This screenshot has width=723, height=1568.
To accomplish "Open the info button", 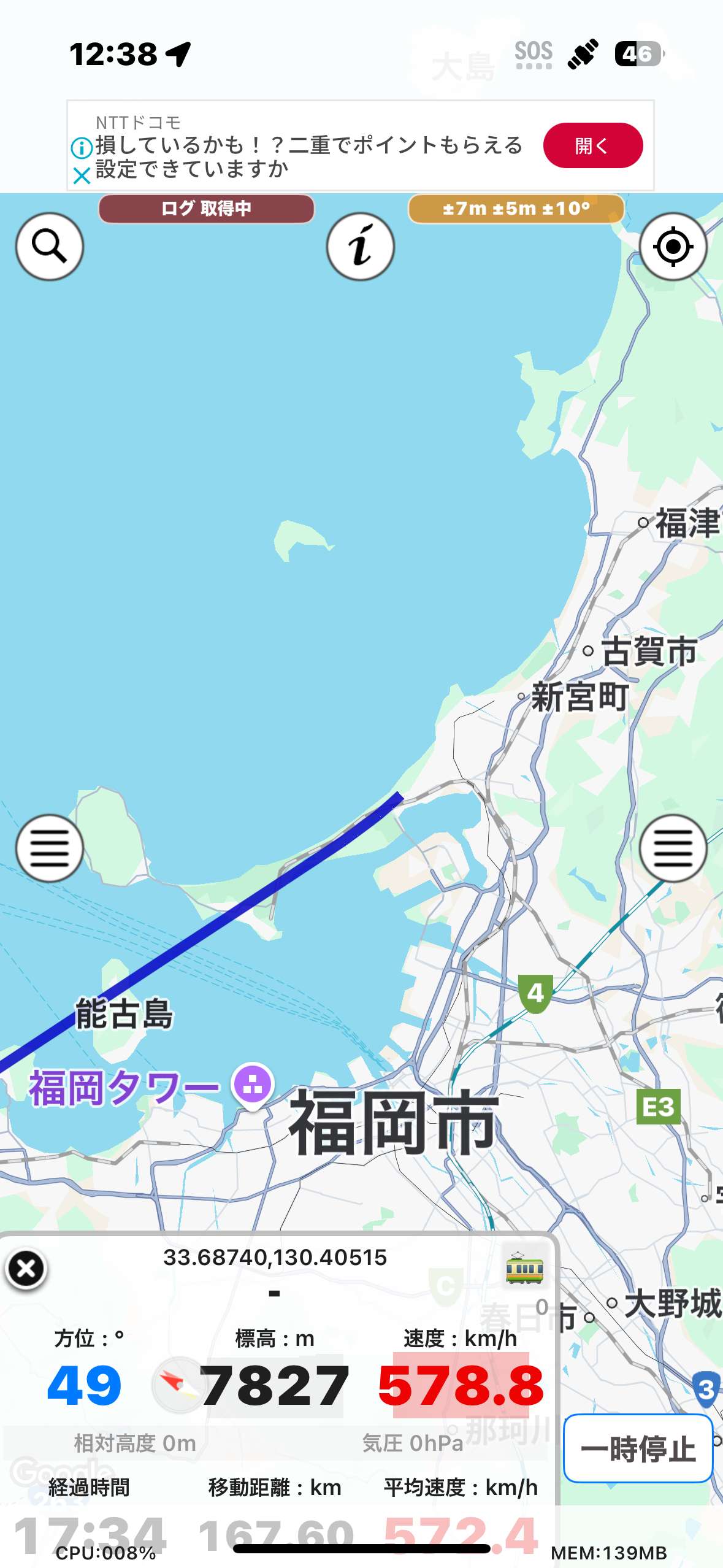I will click(360, 247).
